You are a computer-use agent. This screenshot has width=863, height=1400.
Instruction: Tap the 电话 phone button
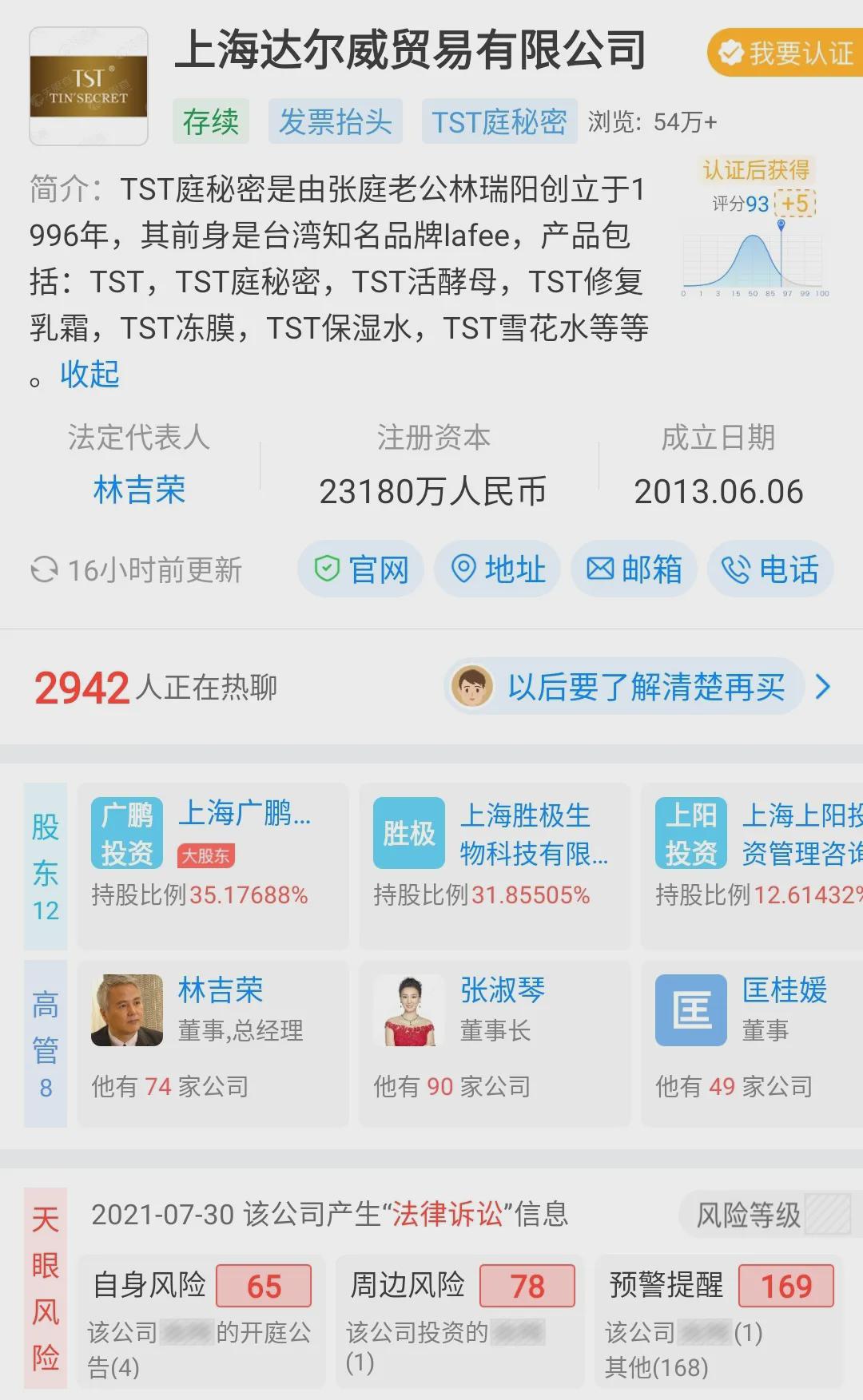coord(770,569)
